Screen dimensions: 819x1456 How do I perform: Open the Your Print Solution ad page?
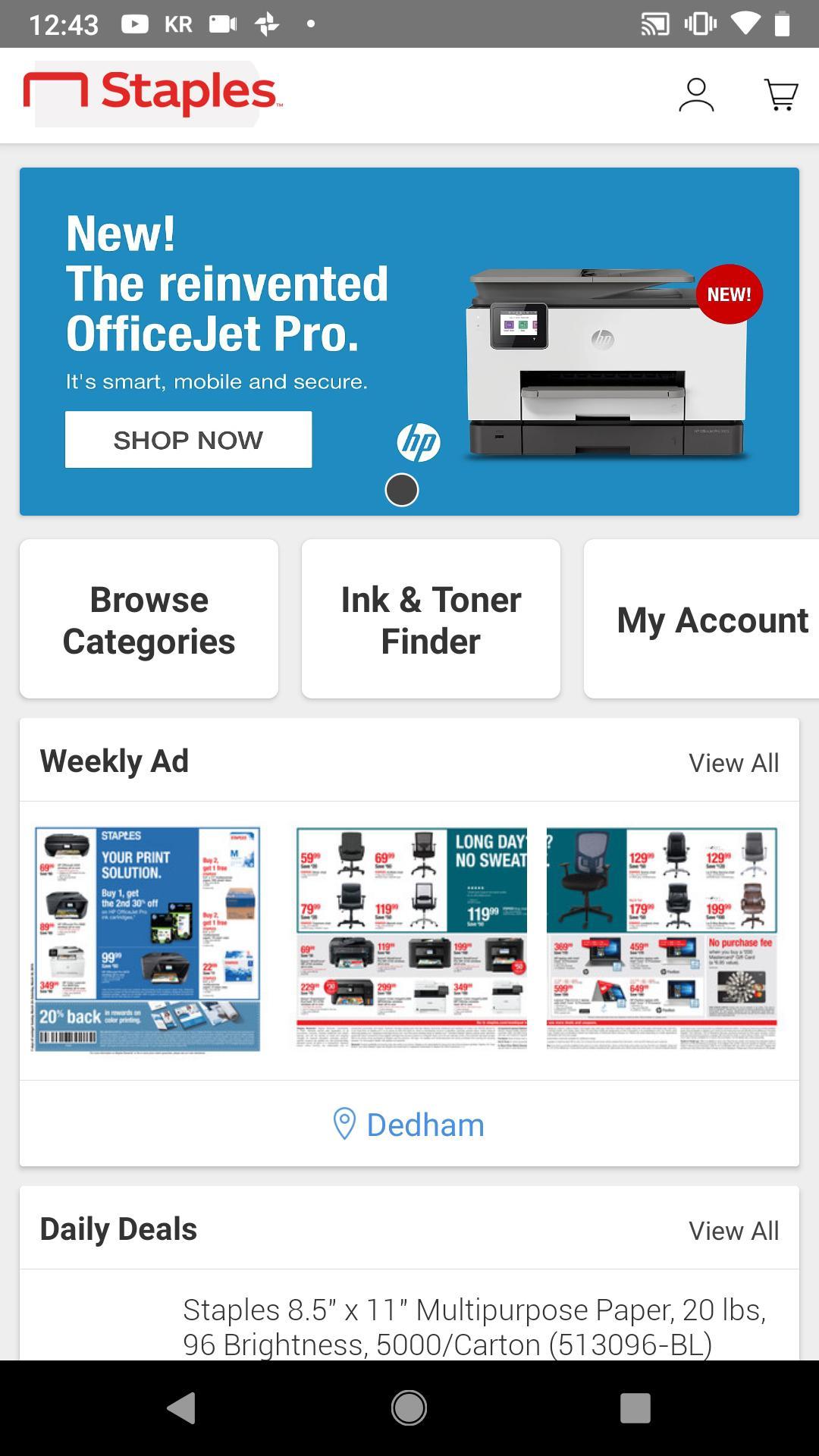147,940
